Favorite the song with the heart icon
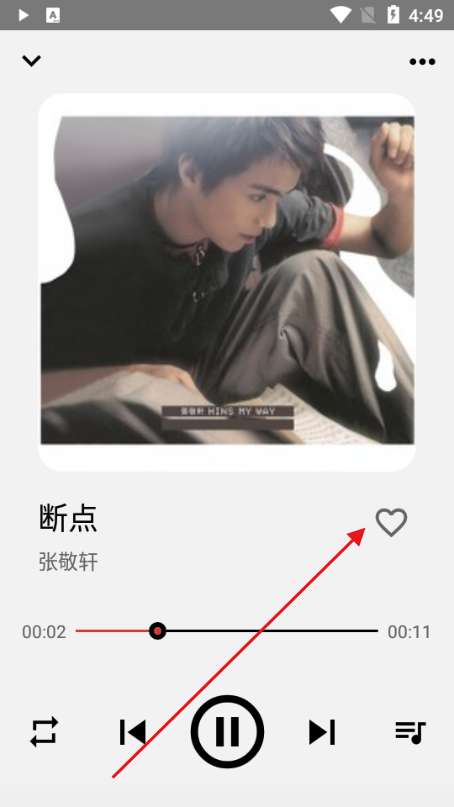 (391, 522)
